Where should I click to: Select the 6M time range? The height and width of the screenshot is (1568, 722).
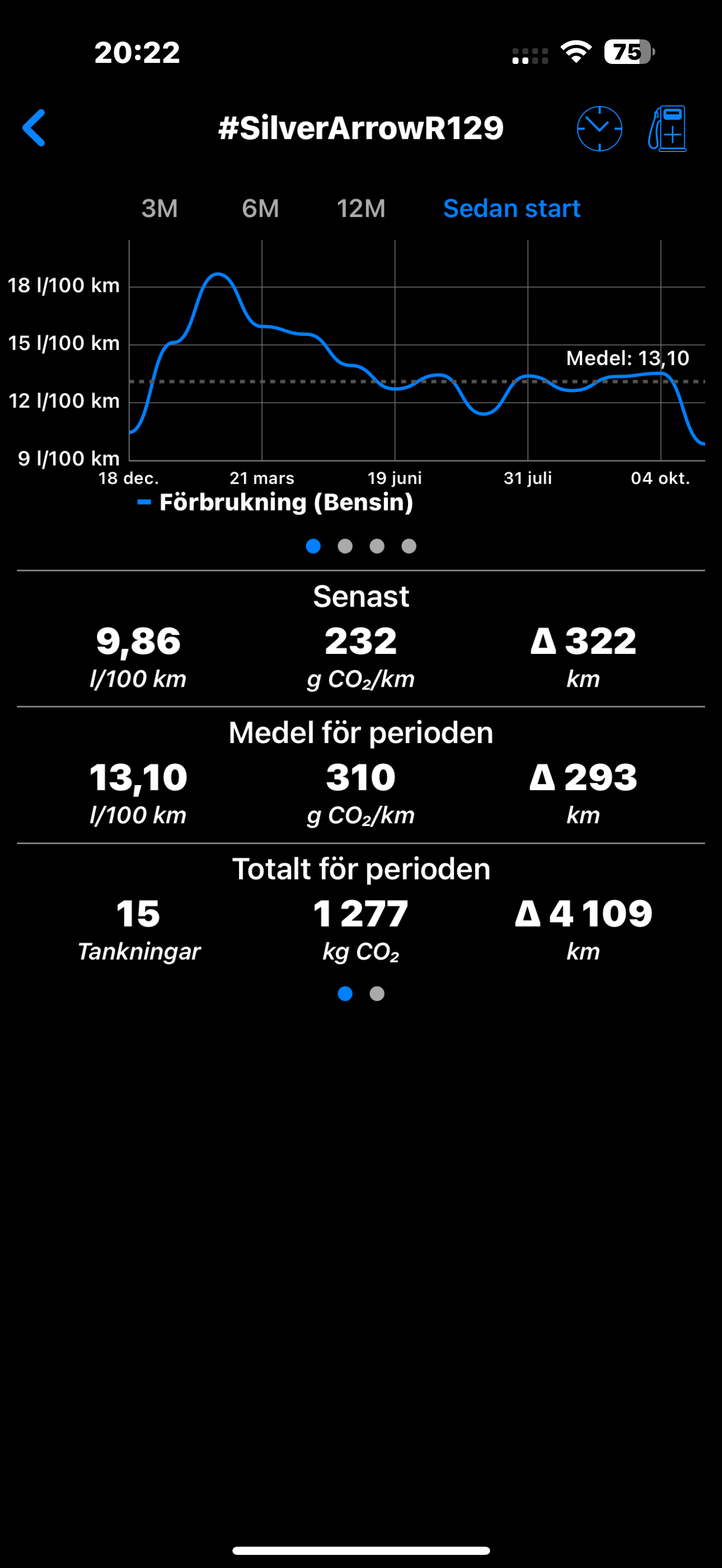[260, 209]
